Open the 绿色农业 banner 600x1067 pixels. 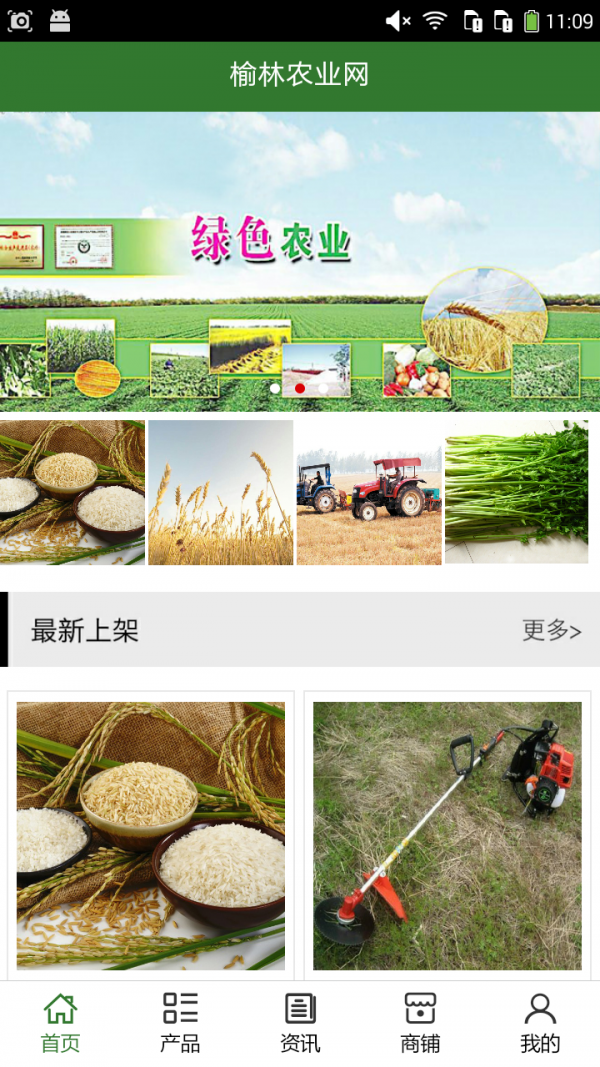click(x=300, y=260)
